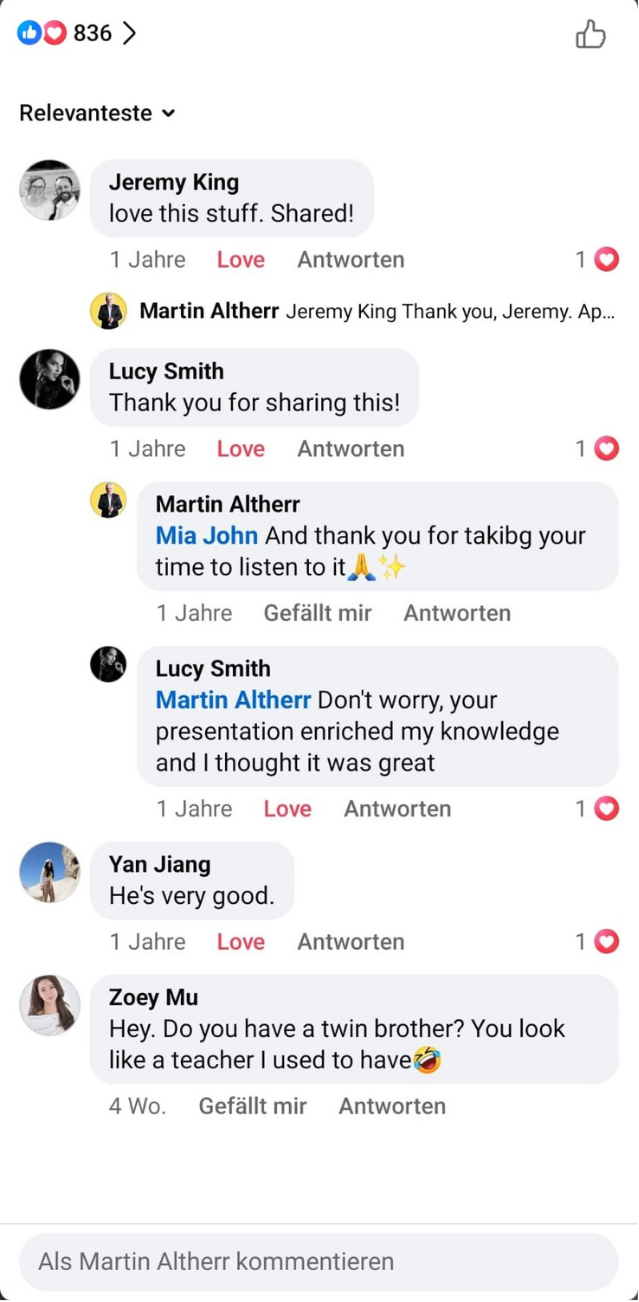Tap Antworten under Jeremy King's comment
The width and height of the screenshot is (639, 1302).
coord(350,260)
